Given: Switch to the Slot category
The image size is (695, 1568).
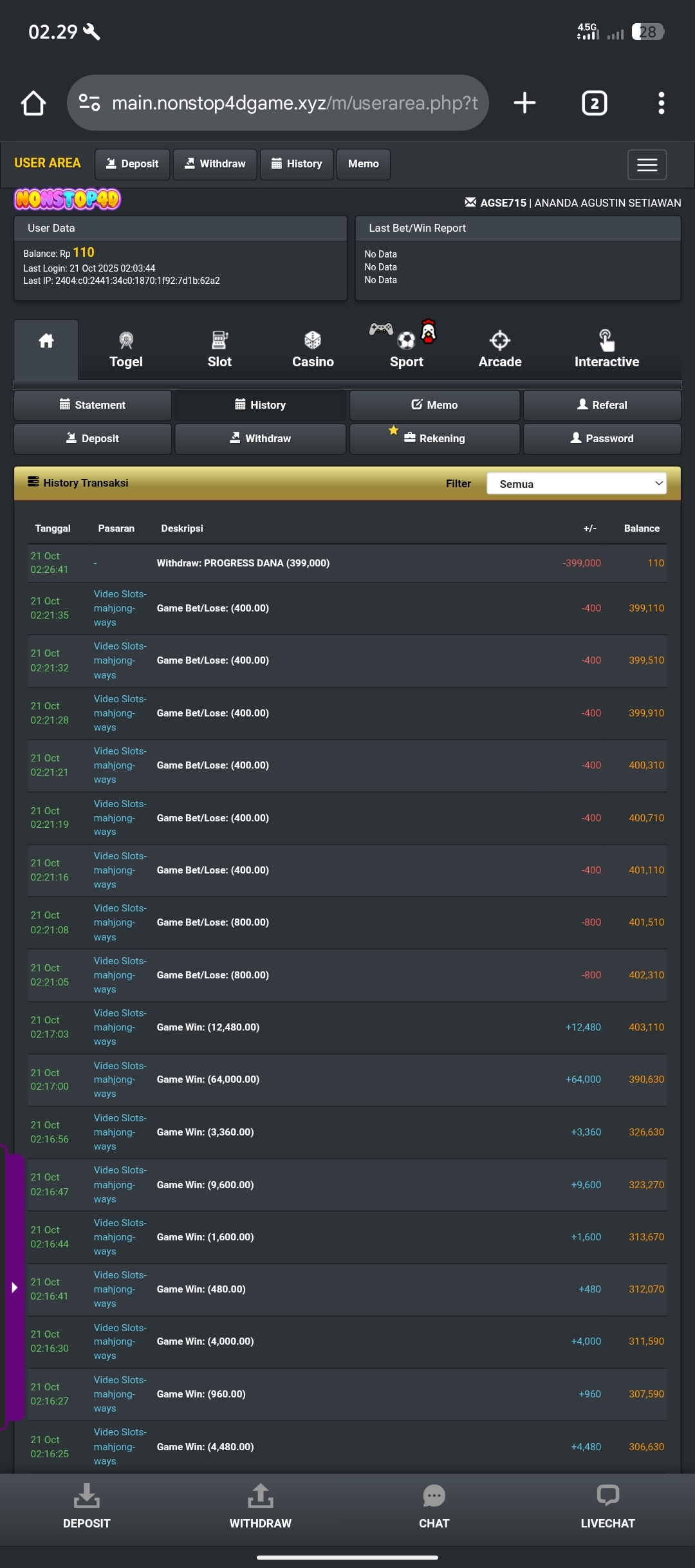Looking at the screenshot, I should (219, 351).
